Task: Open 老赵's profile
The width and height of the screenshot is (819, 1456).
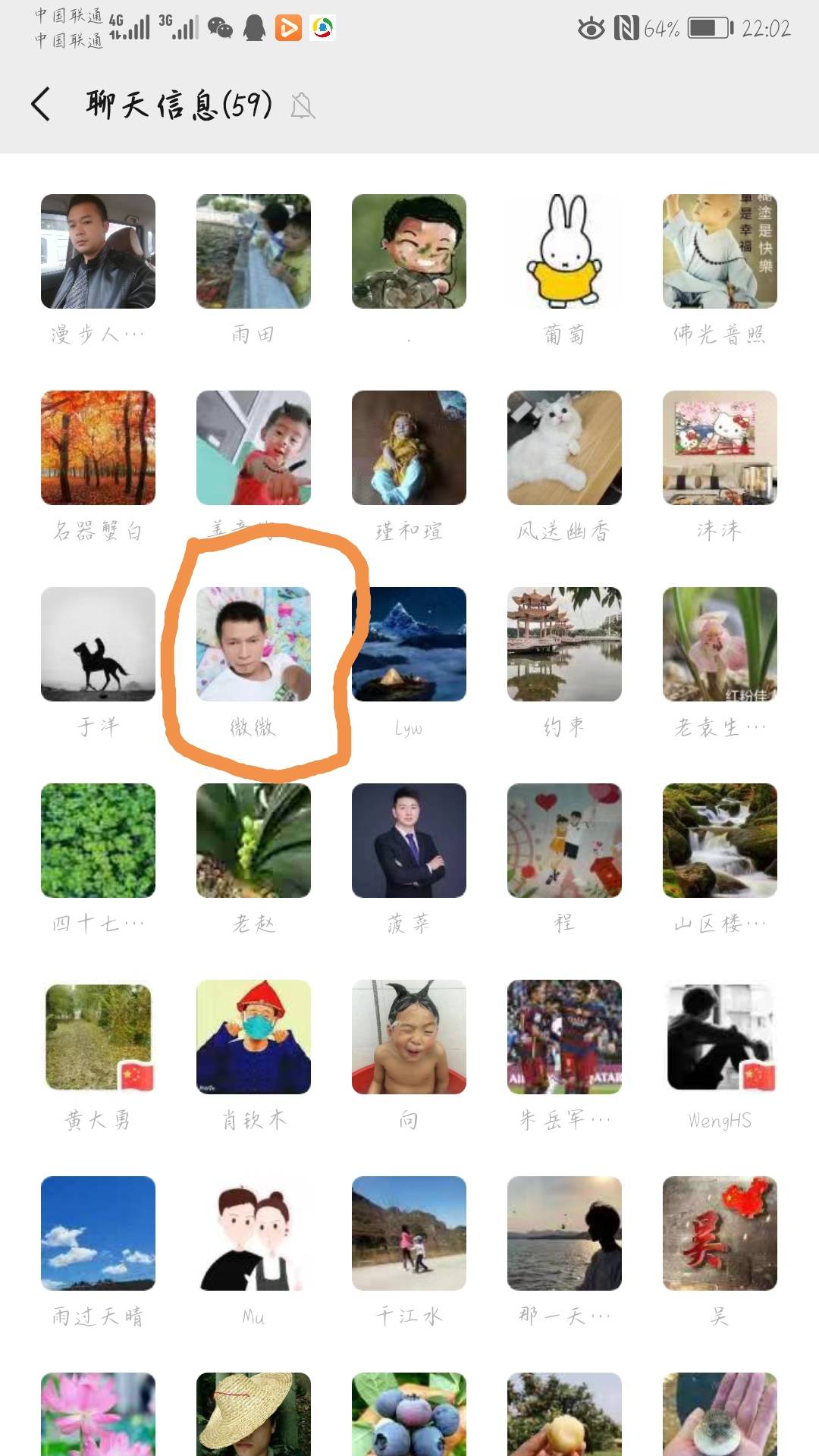Action: [253, 841]
